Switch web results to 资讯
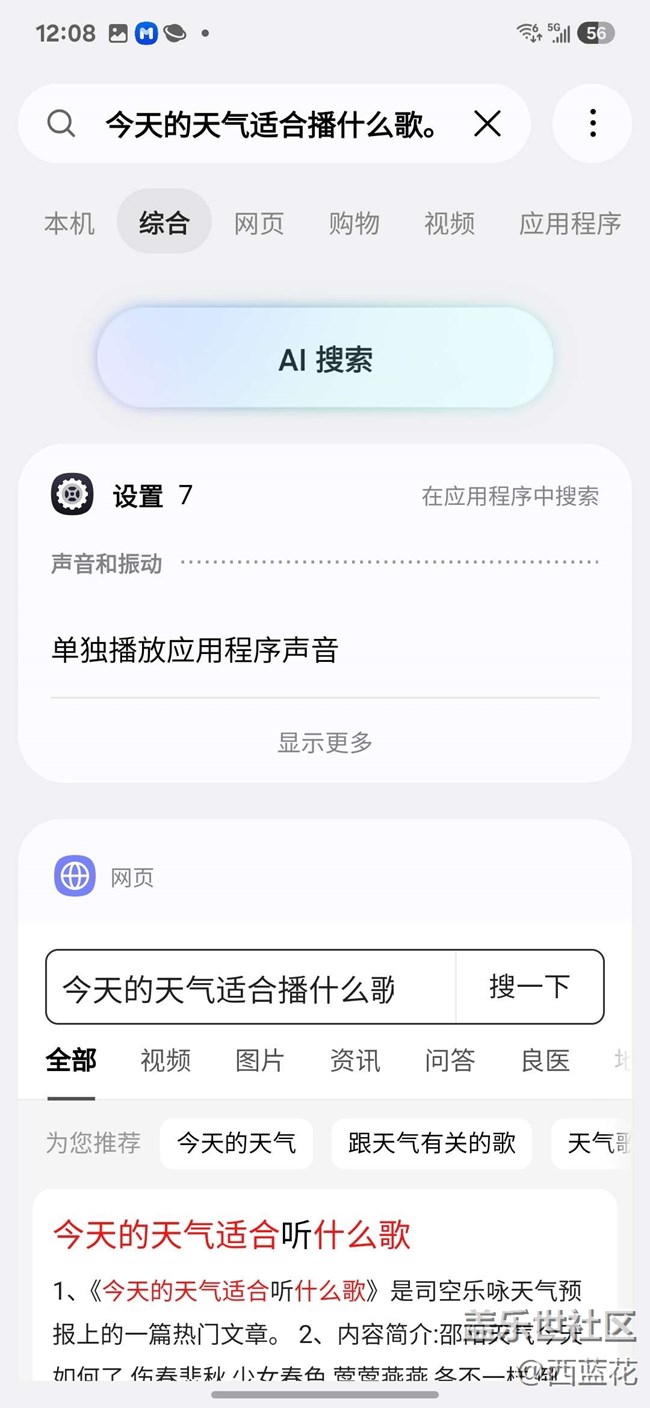This screenshot has height=1408, width=650. pyautogui.click(x=355, y=1060)
